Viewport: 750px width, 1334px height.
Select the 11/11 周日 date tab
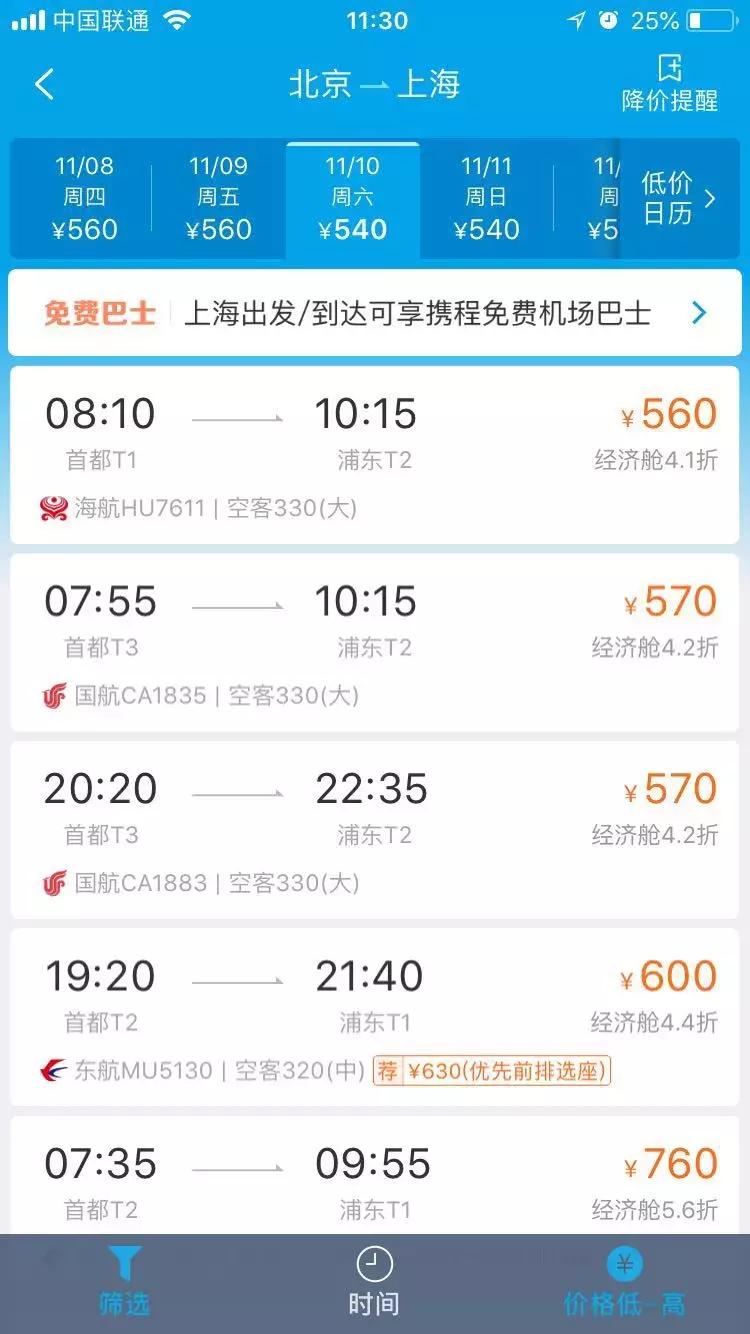tap(487, 198)
